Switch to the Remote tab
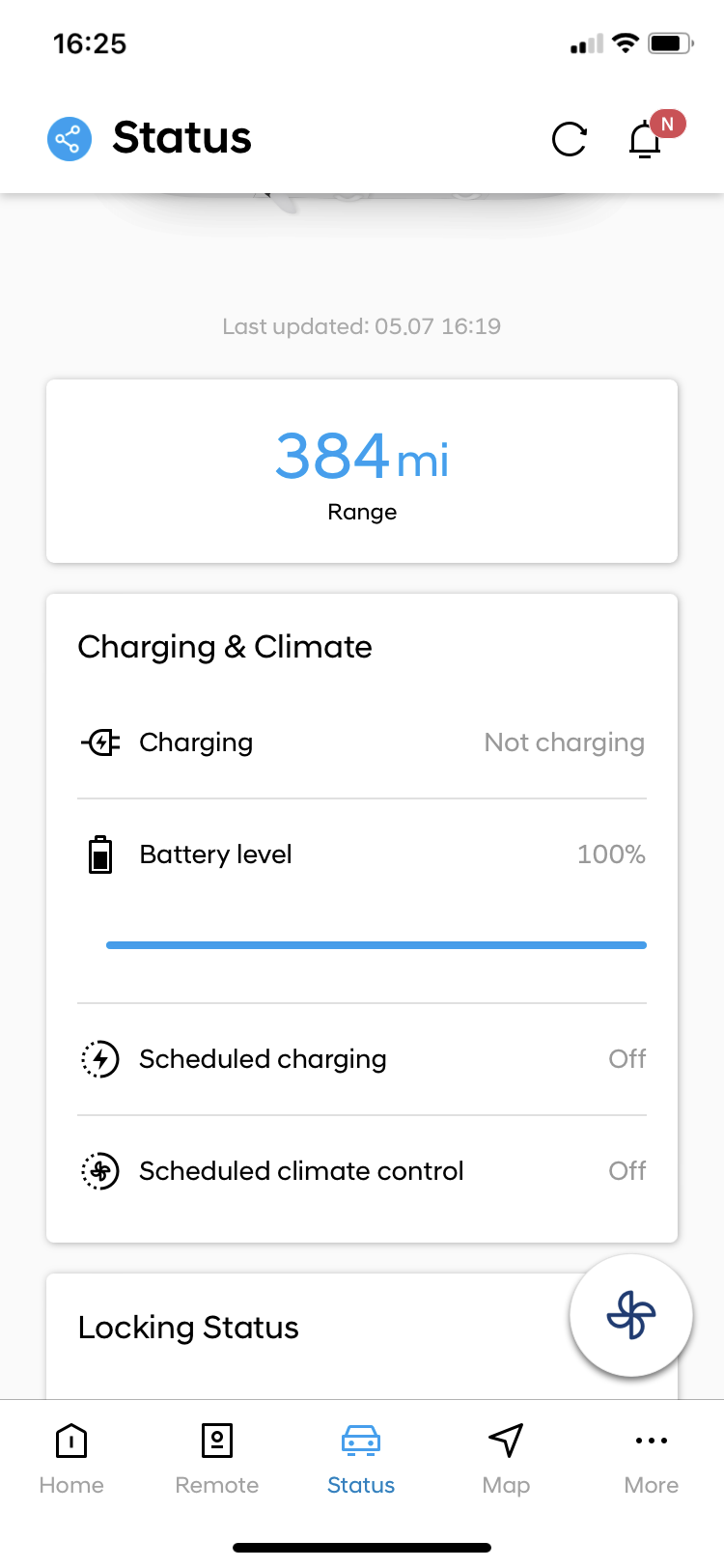 coord(217,1457)
